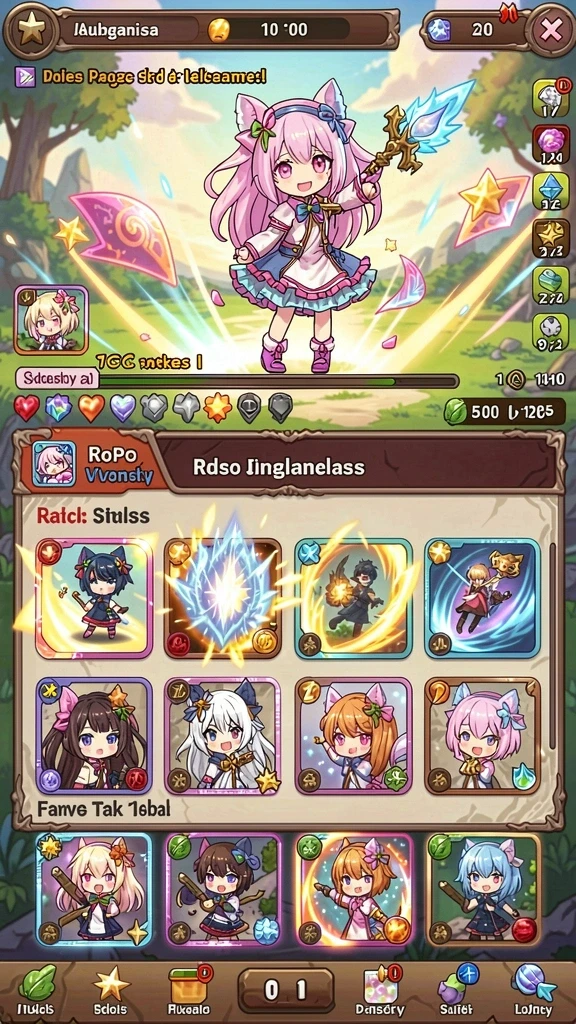
Task: Pick the pink-haired girl with blue bow card
Action: click(483, 735)
